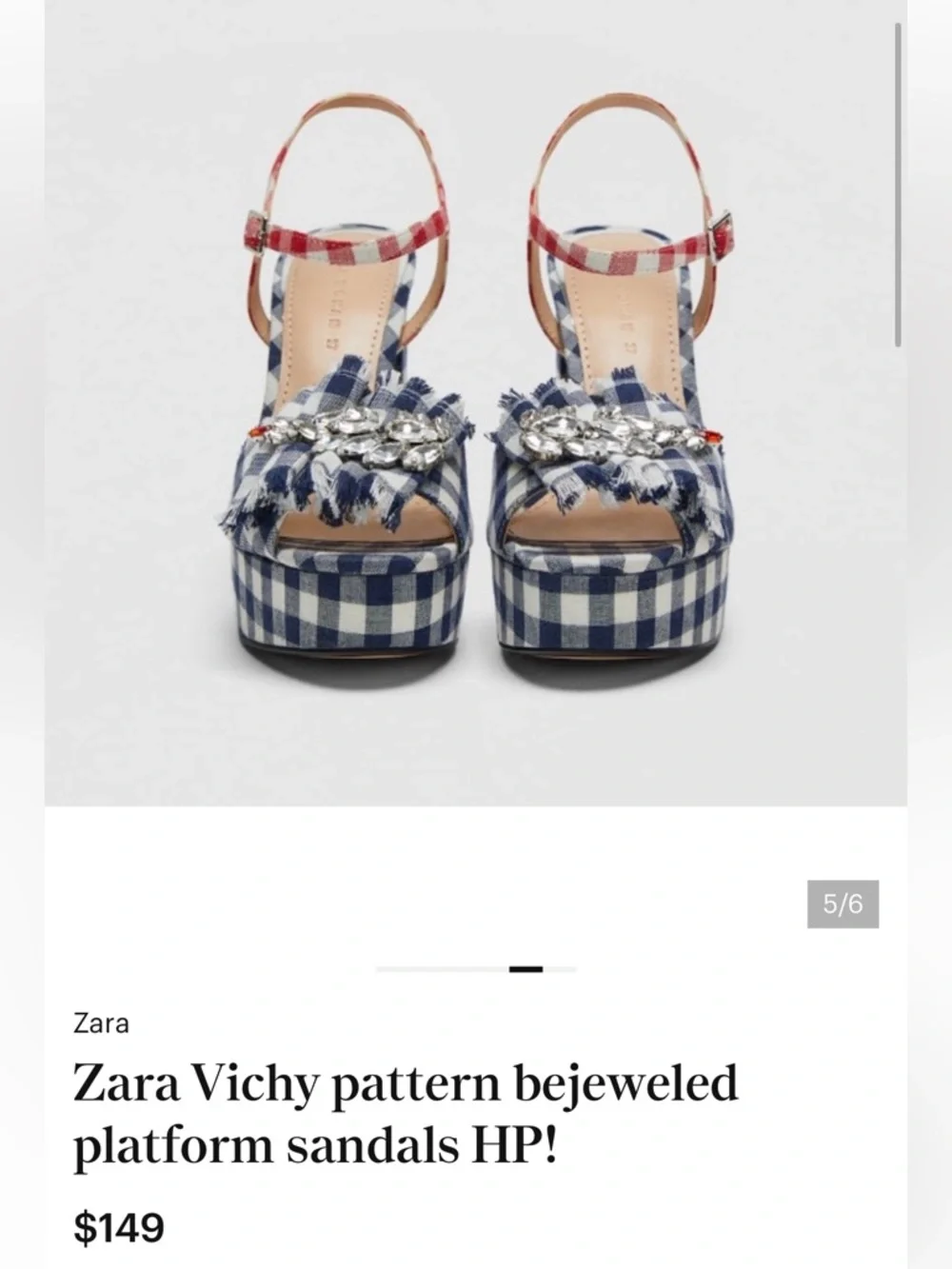Click the gray badge above the pagination bar
The image size is (952, 1269).
(843, 902)
